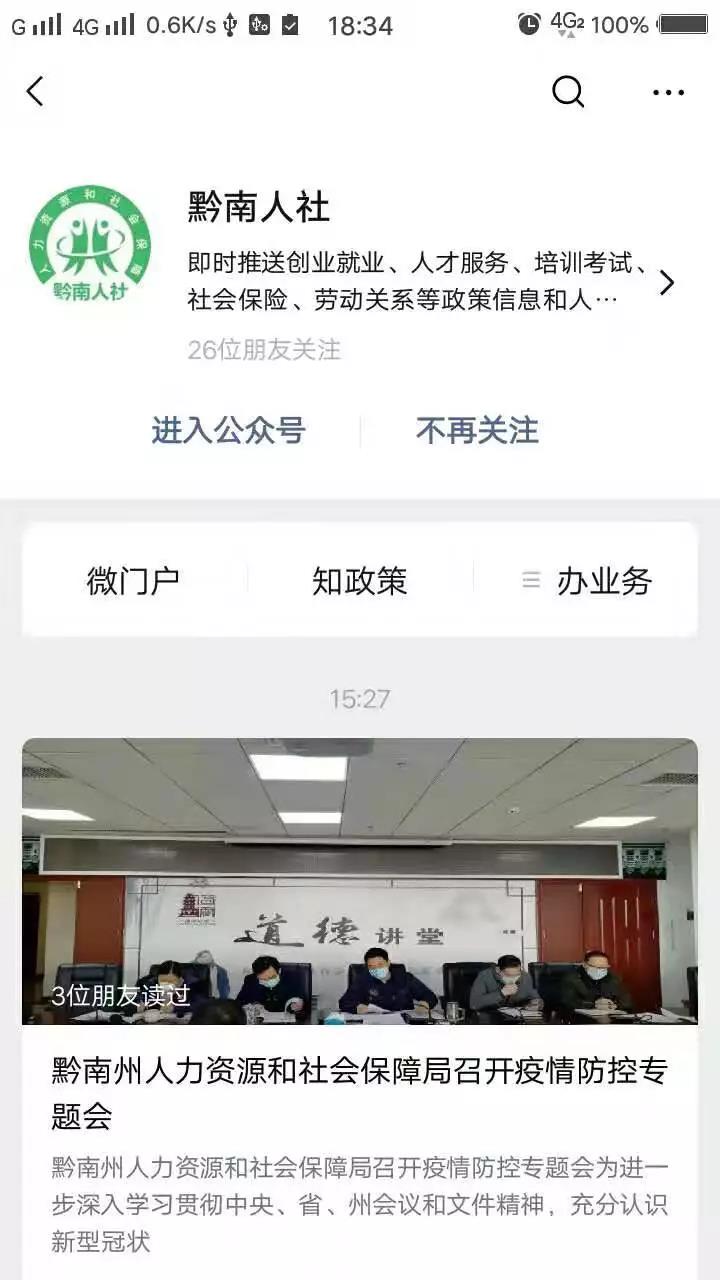Screen dimensions: 720x1280
Task: Select the 知政策 menu item
Action: (358, 579)
